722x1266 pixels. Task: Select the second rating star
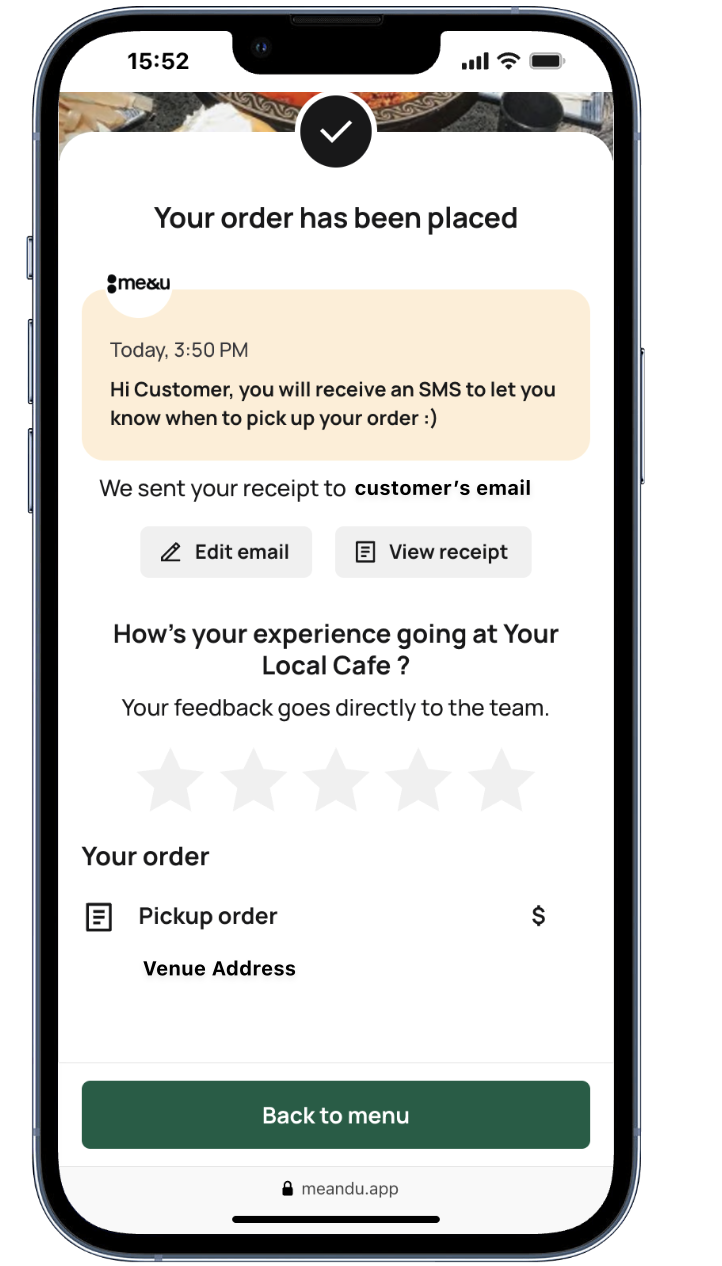[253, 781]
